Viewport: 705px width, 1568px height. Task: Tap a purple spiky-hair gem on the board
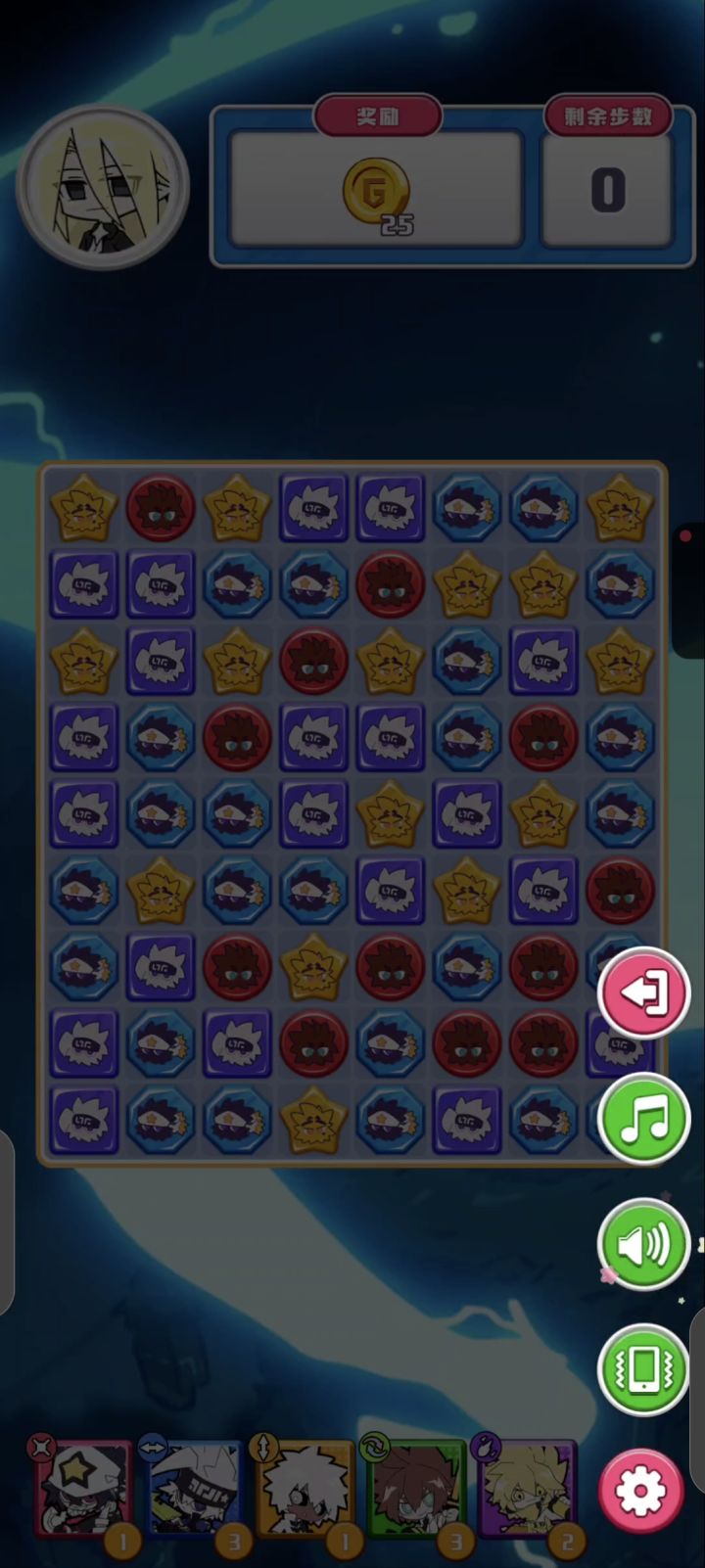(313, 507)
